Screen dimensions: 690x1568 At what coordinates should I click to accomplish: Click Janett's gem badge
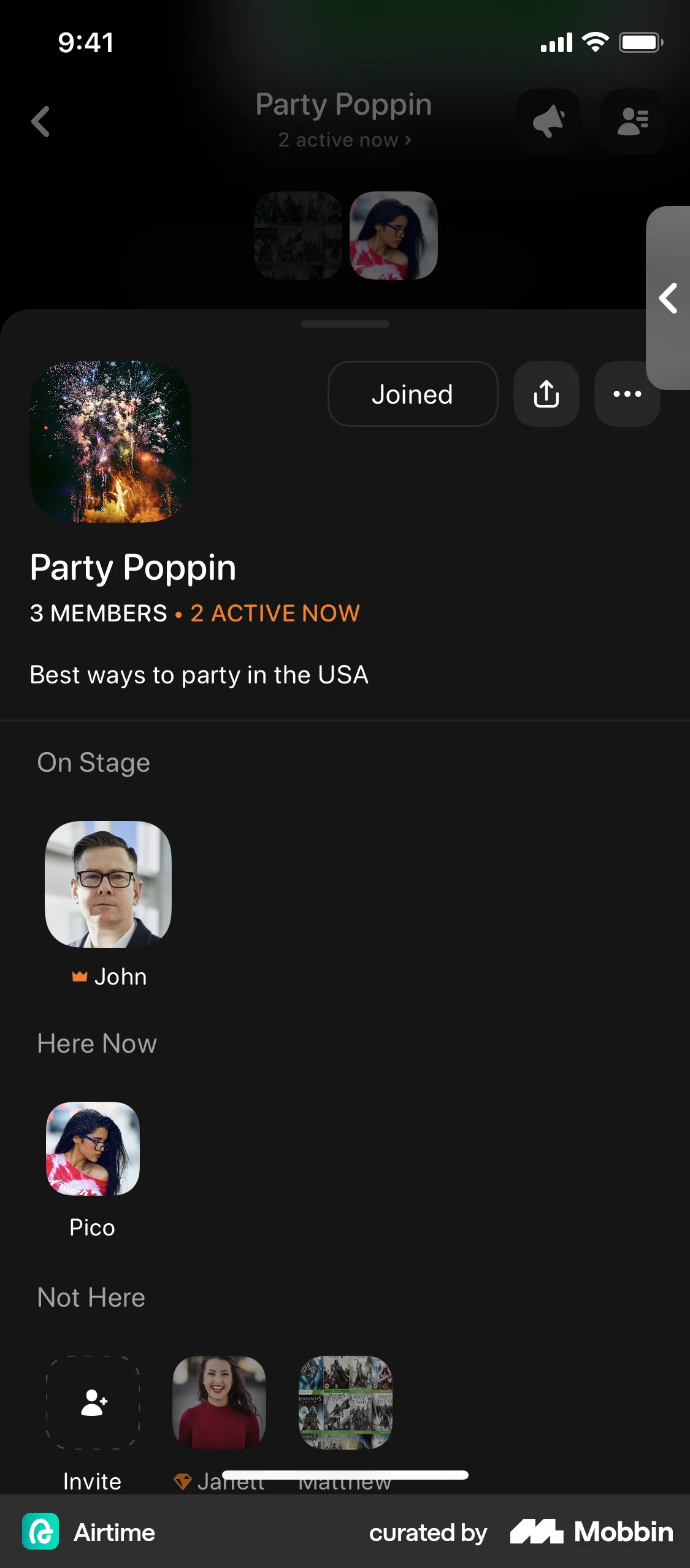(184, 1482)
